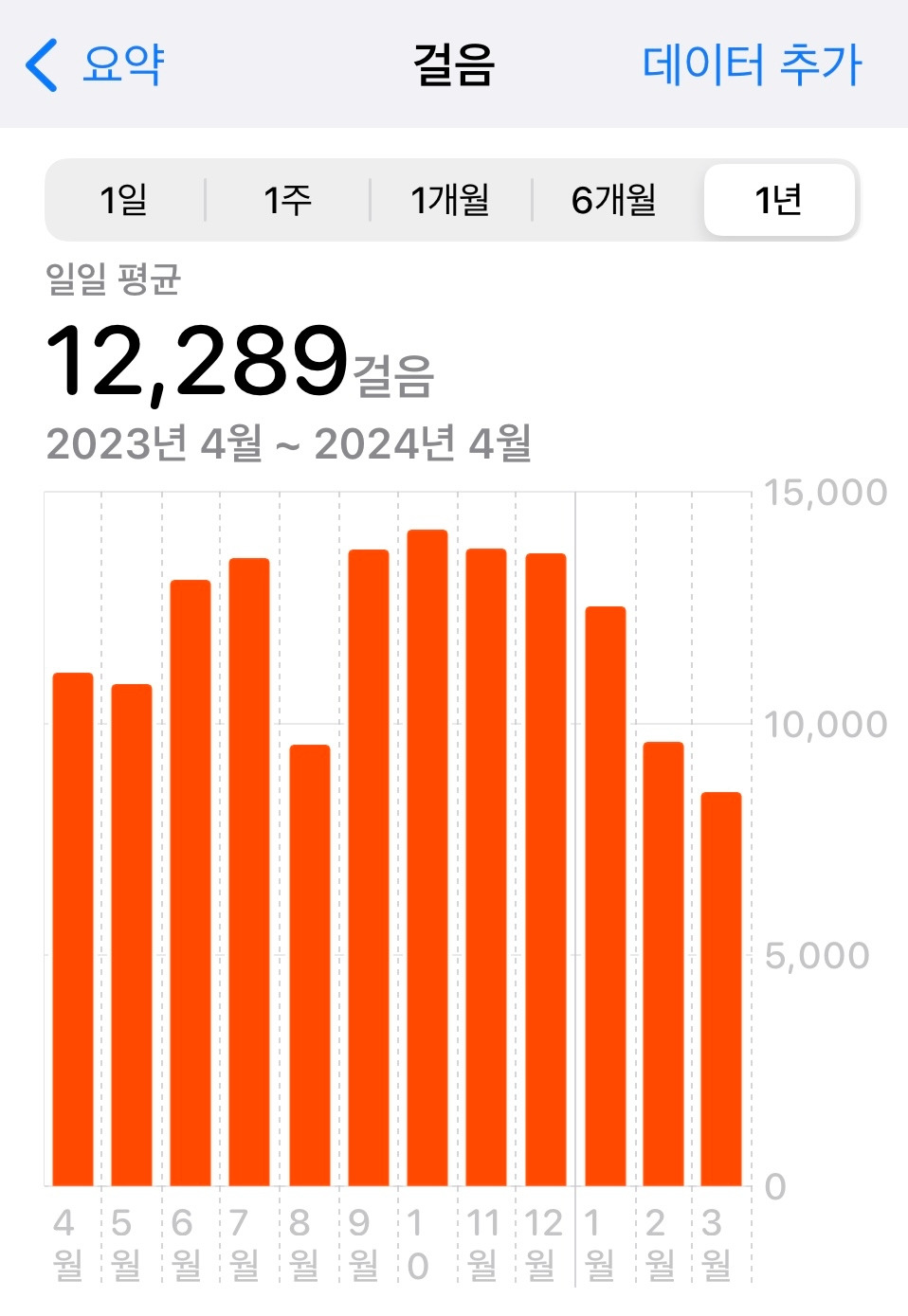Select the 1주 range
908x1316 pixels.
[287, 200]
